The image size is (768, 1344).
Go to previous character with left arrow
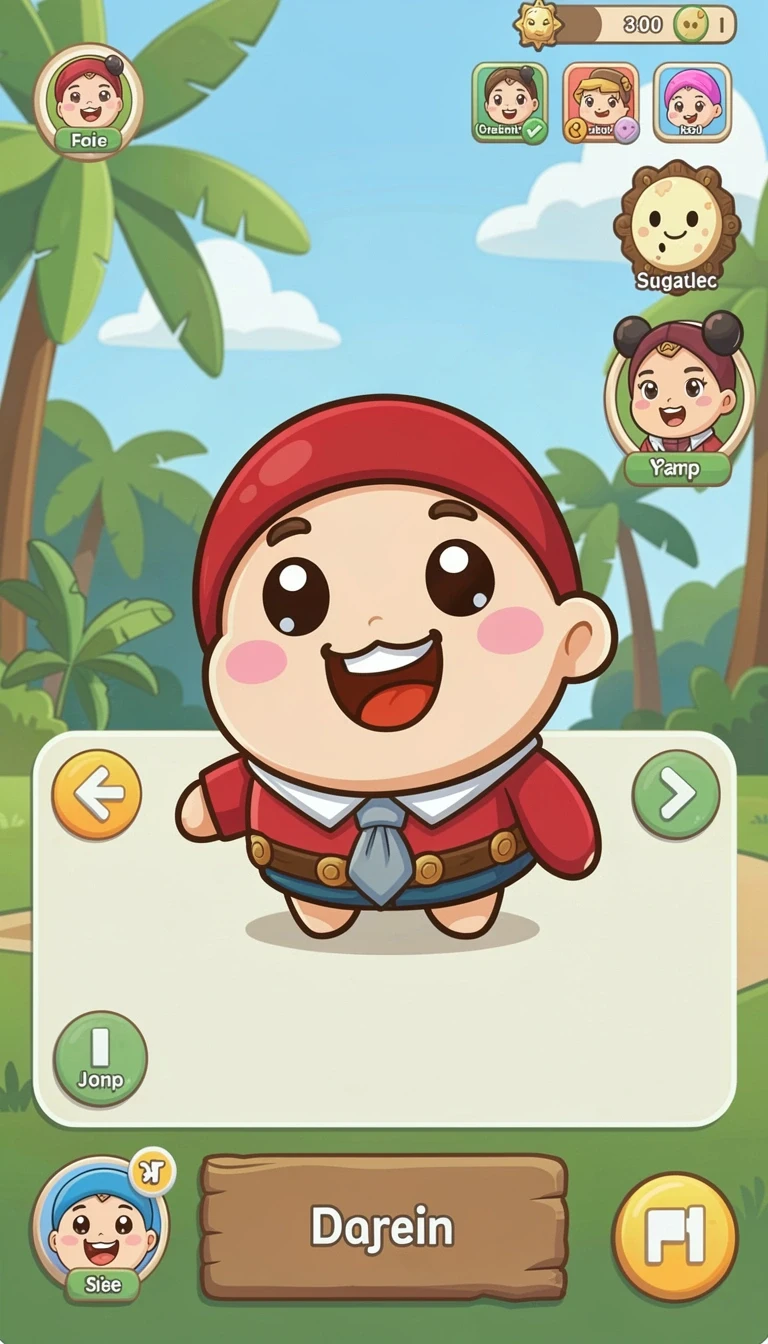96,795
